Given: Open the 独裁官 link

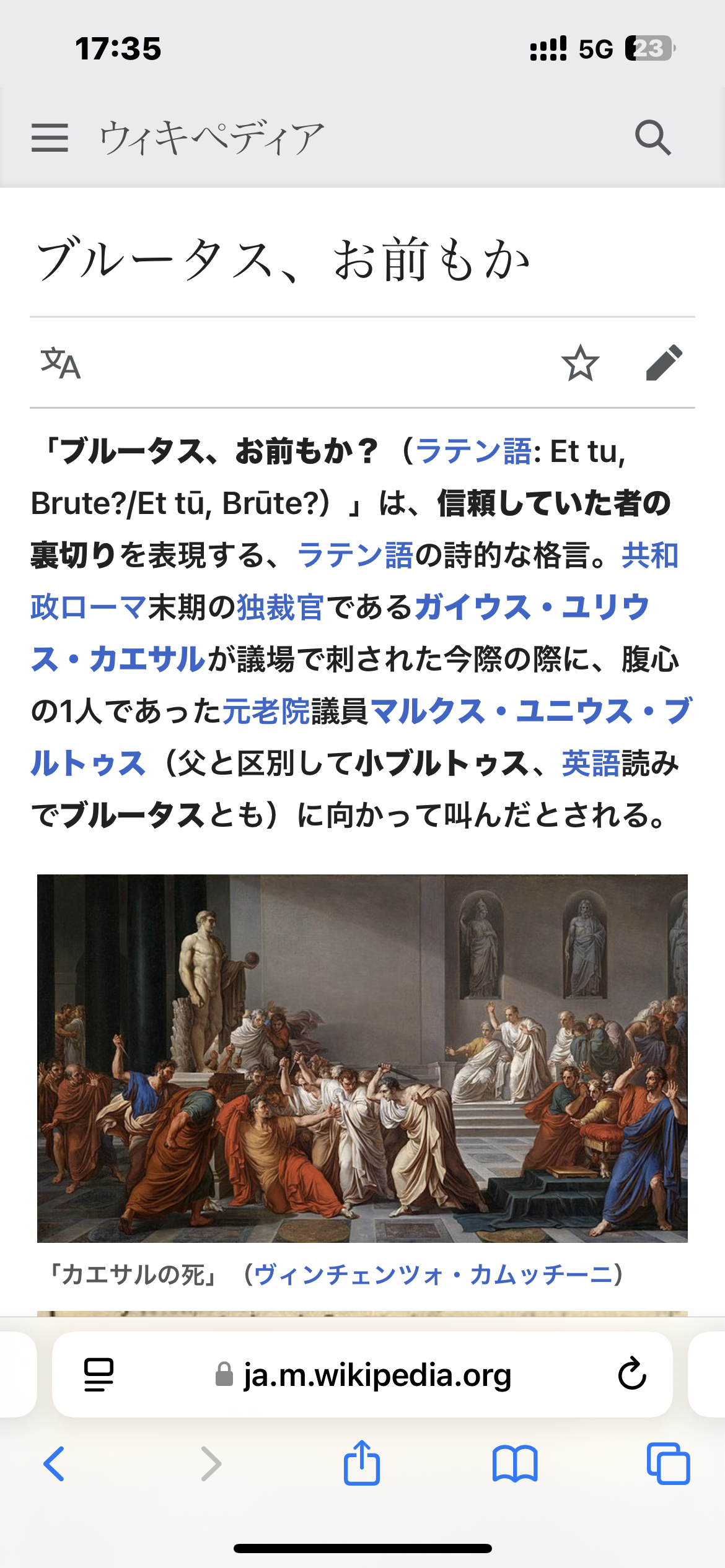Looking at the screenshot, I should (280, 607).
